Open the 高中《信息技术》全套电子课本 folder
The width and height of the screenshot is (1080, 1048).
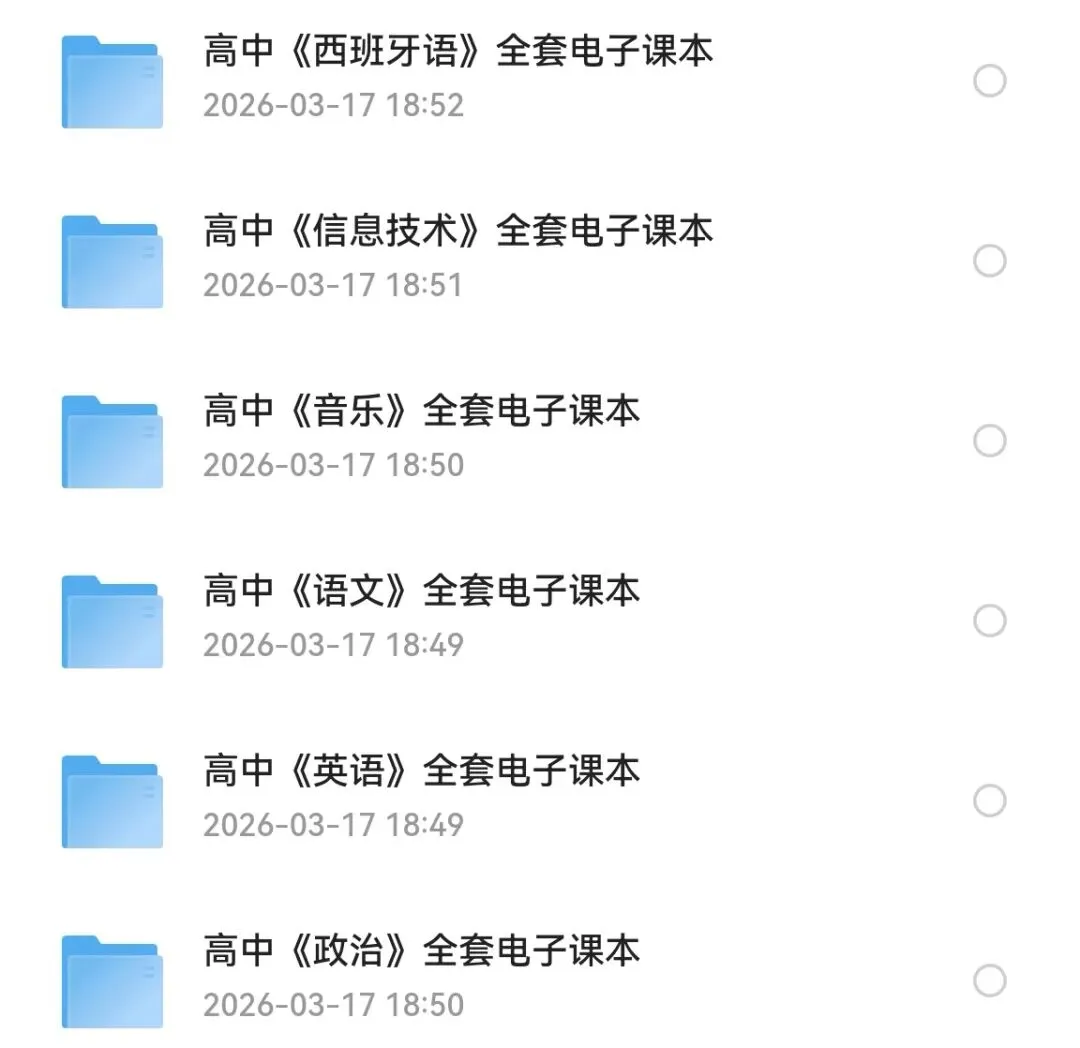458,232
